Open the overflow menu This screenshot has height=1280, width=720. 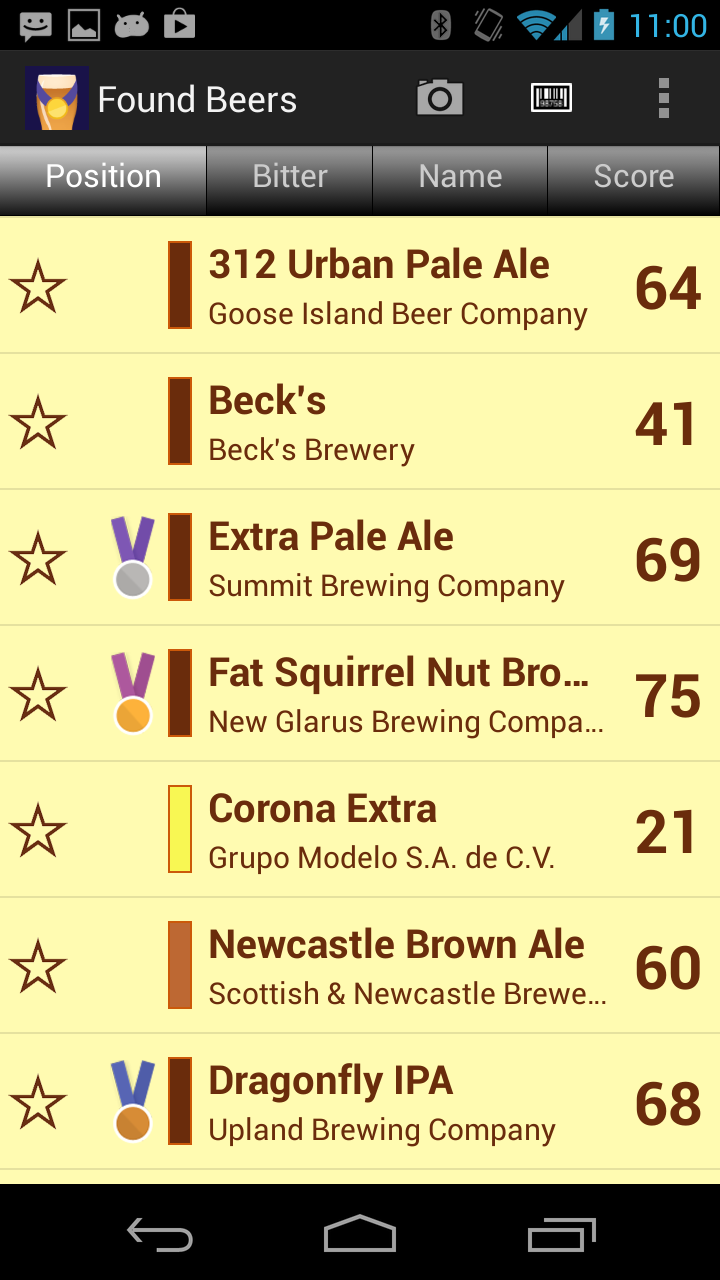(663, 99)
